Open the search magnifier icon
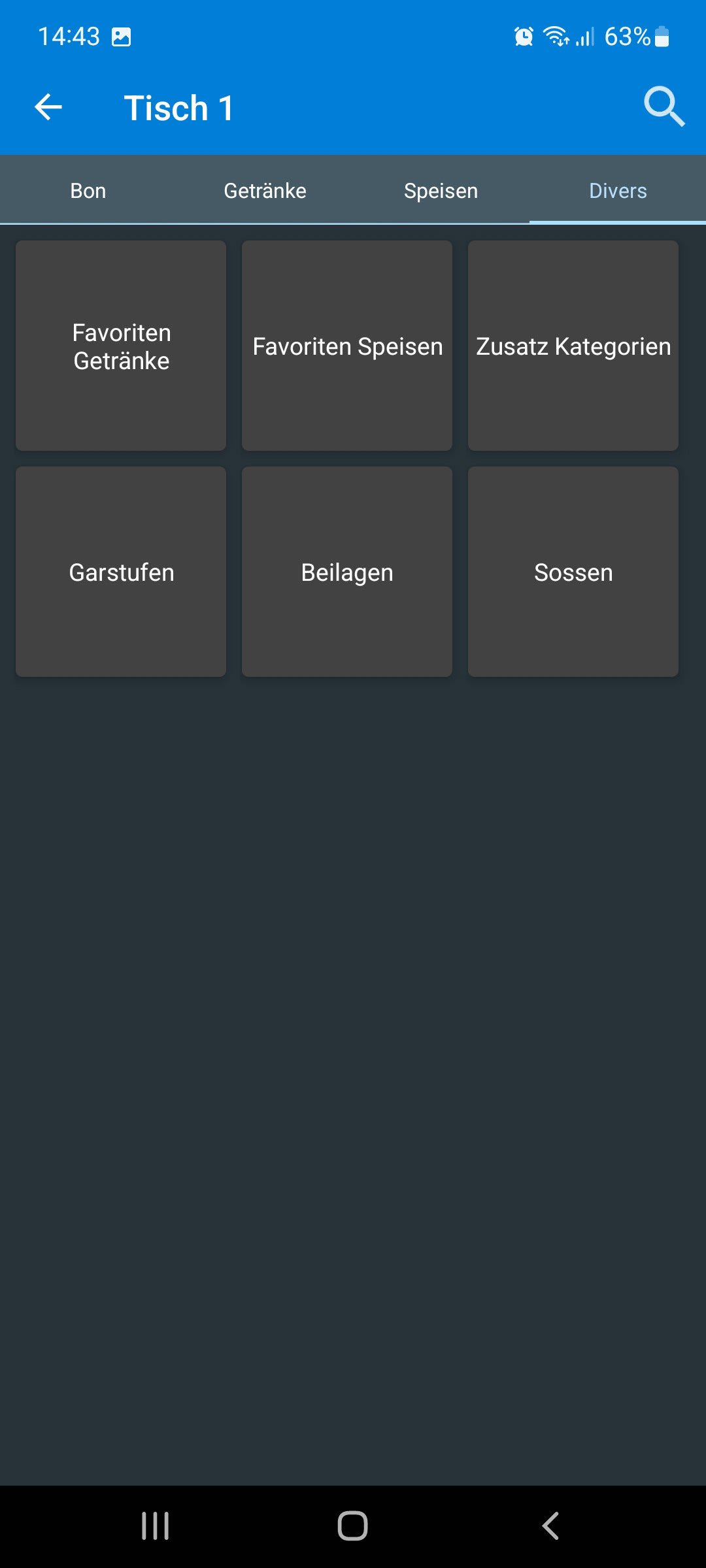706x1568 pixels. pyautogui.click(x=664, y=106)
